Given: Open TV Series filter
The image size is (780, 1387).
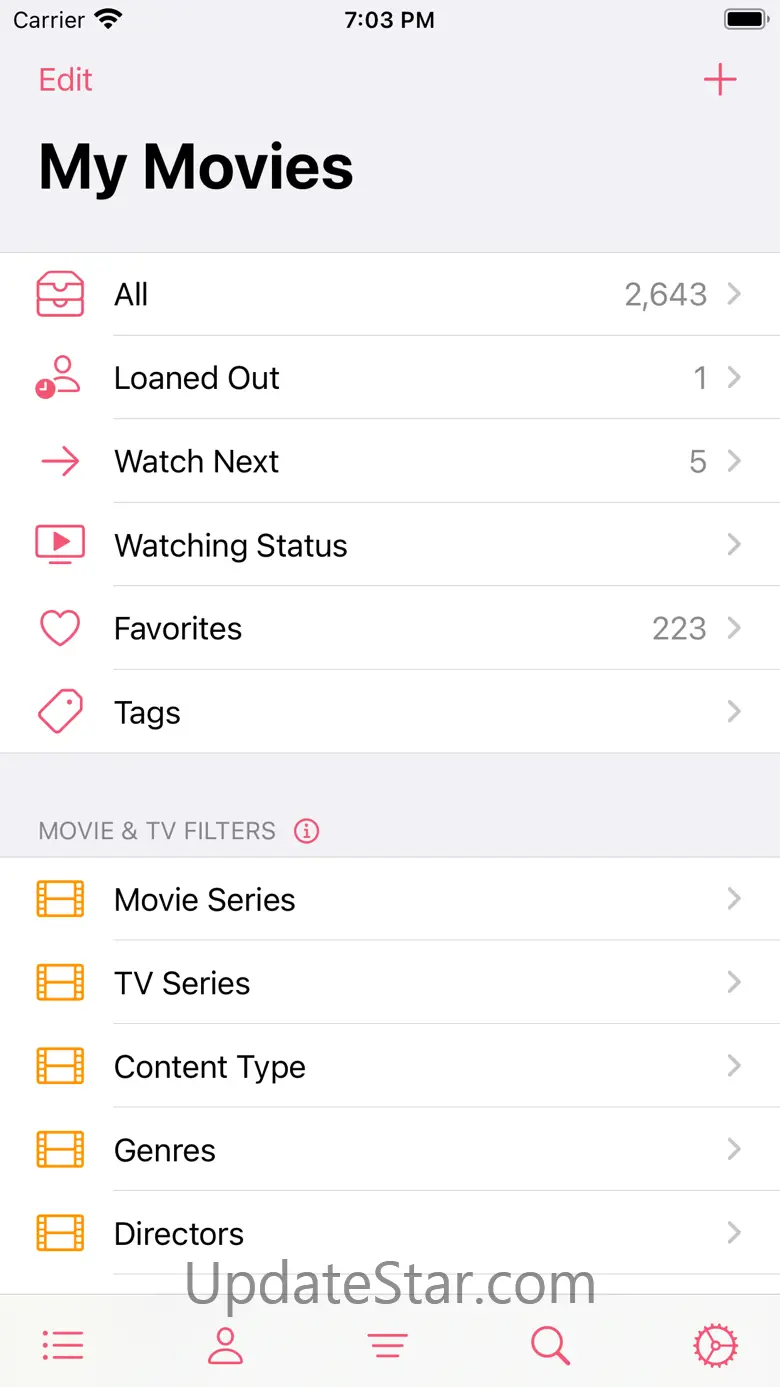Looking at the screenshot, I should point(390,983).
